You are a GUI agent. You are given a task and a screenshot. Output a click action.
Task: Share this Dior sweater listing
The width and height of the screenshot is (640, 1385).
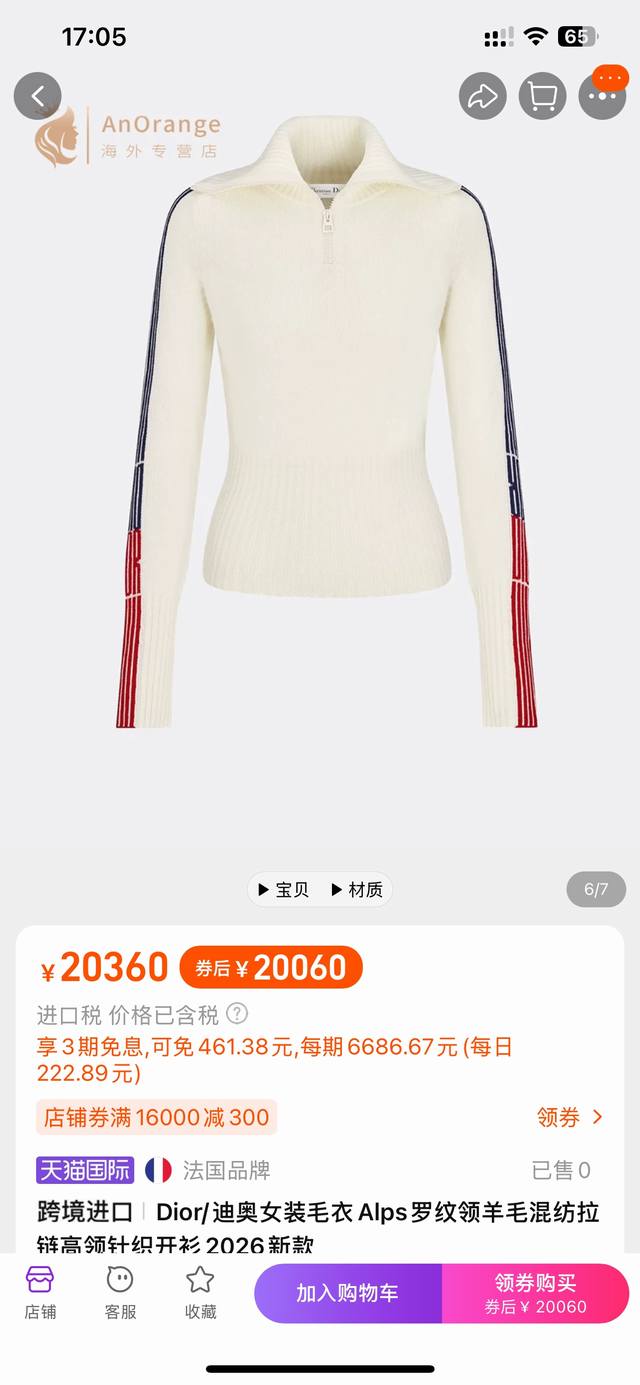483,96
